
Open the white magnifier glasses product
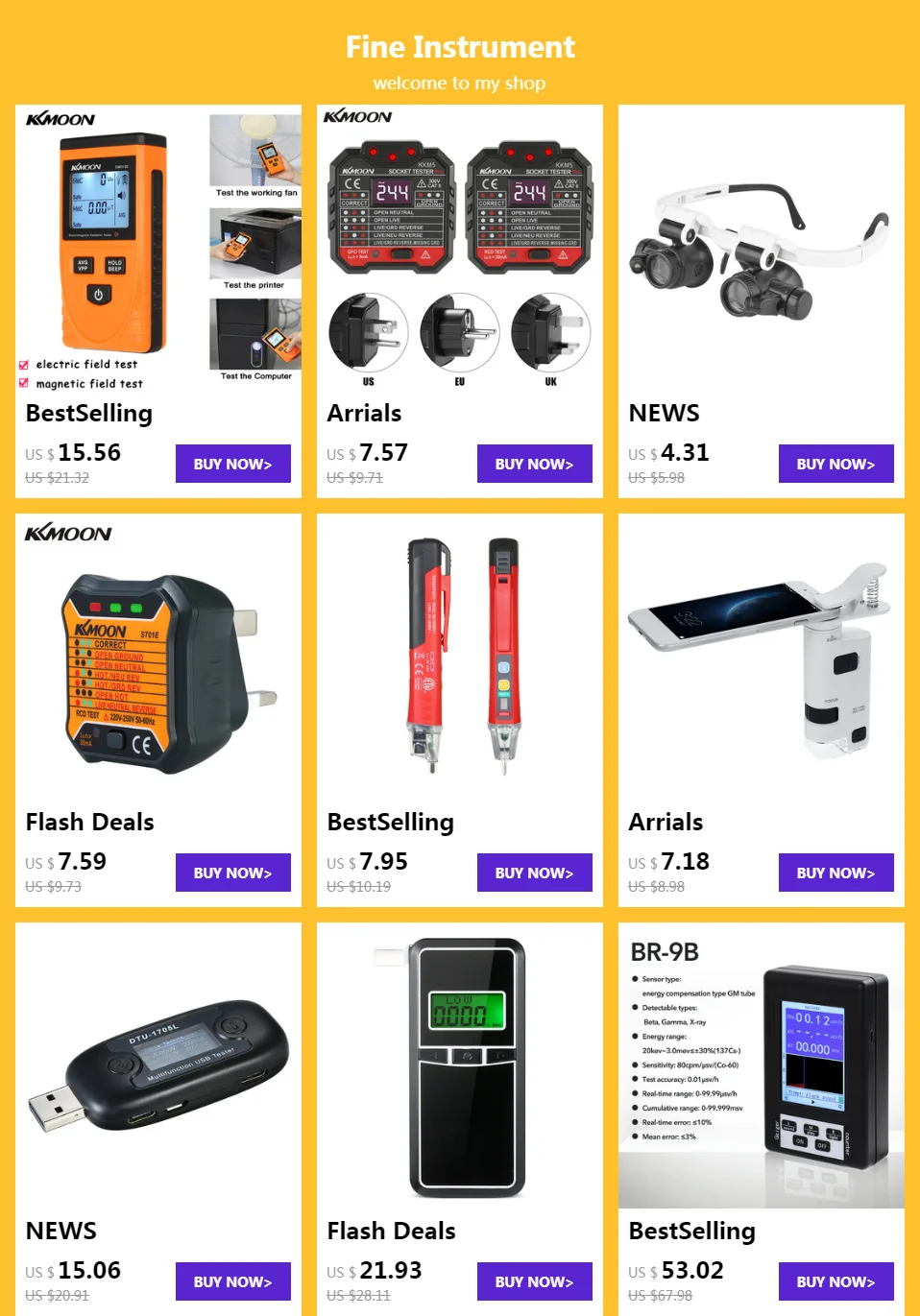point(761,254)
